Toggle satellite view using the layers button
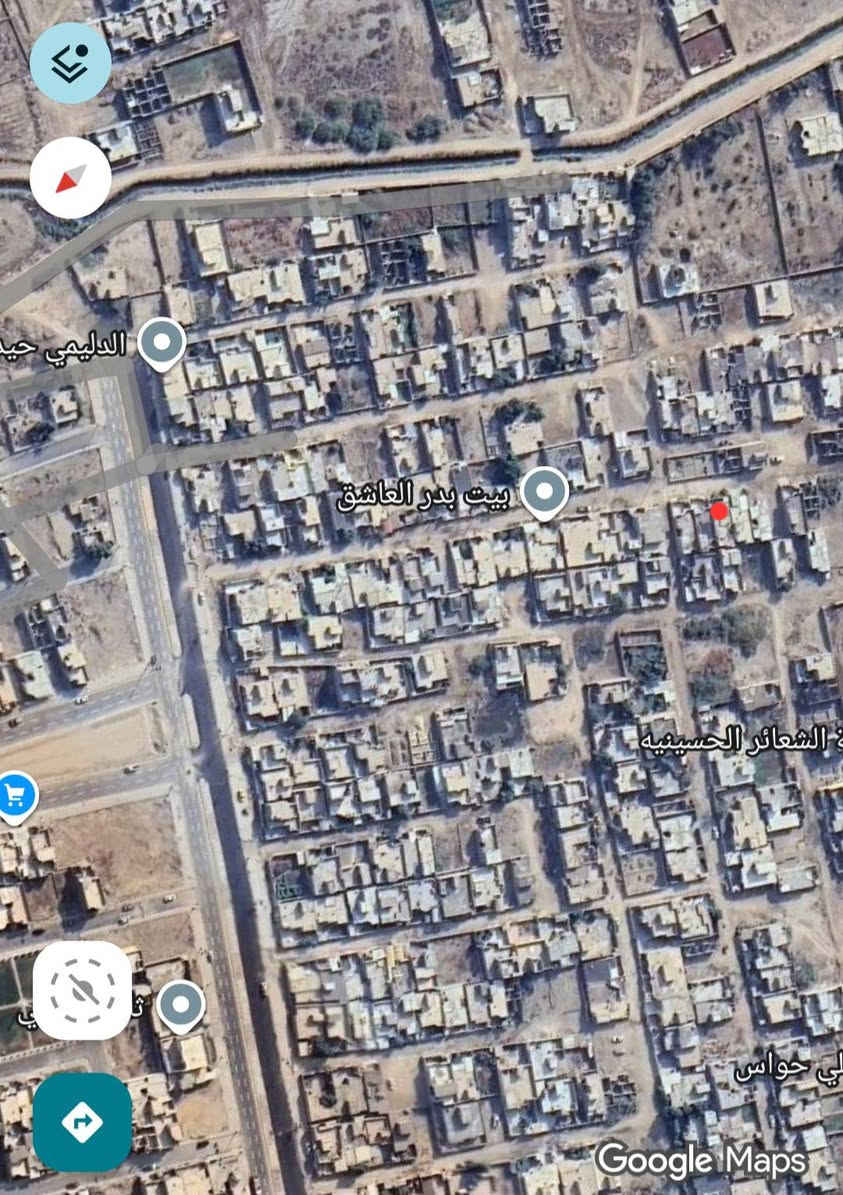The height and width of the screenshot is (1195, 843). pyautogui.click(x=69, y=61)
